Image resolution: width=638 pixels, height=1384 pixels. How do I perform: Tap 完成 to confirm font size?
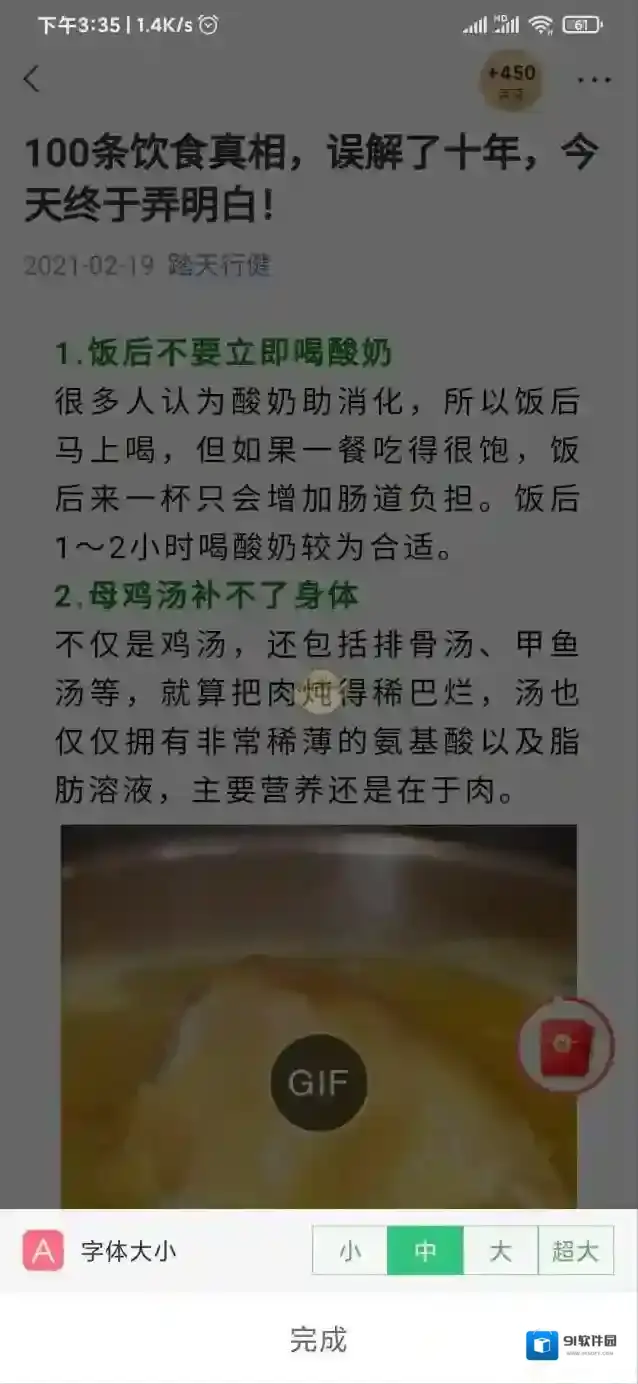(318, 1339)
